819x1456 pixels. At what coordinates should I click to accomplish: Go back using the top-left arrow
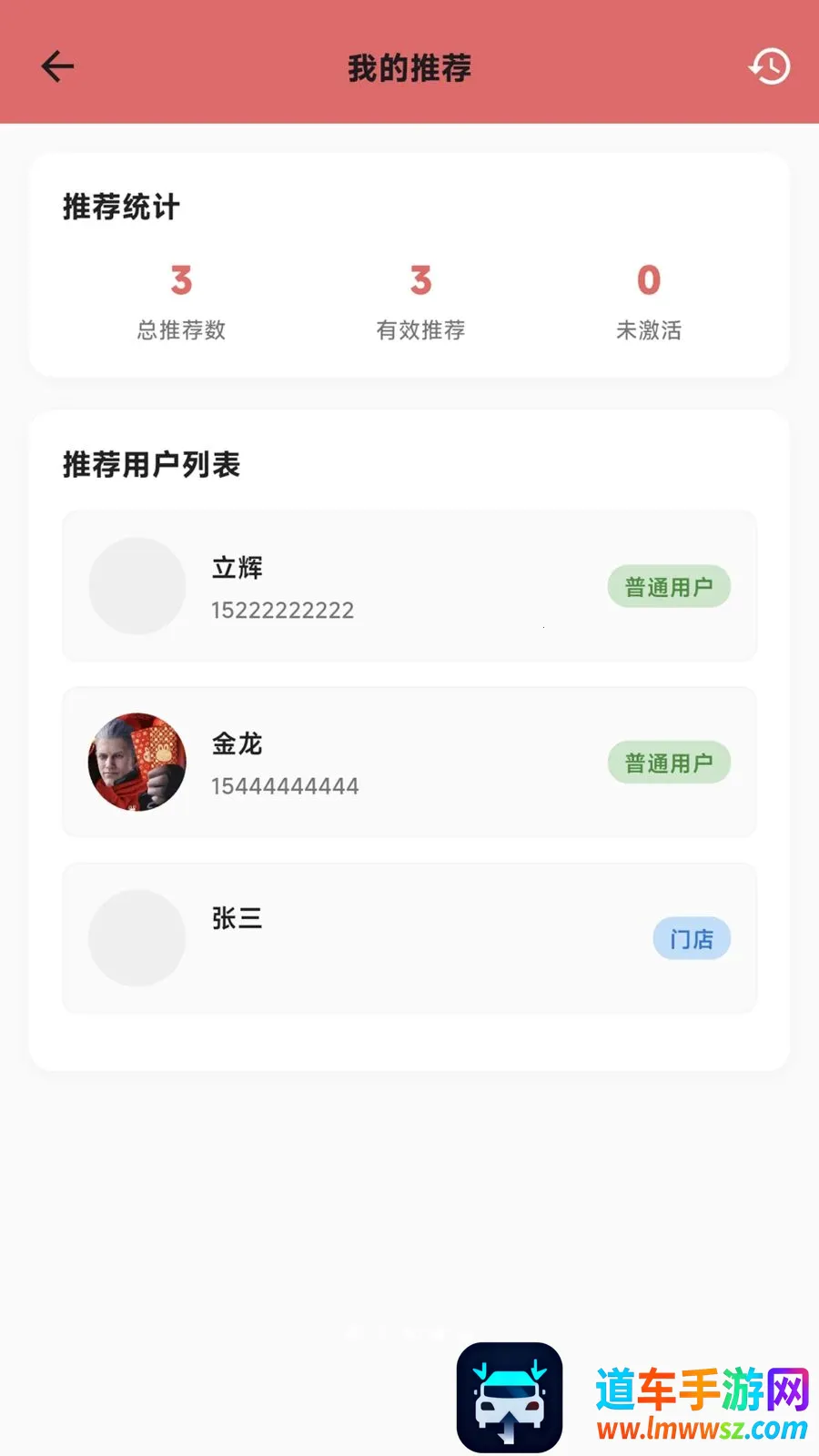tap(57, 66)
